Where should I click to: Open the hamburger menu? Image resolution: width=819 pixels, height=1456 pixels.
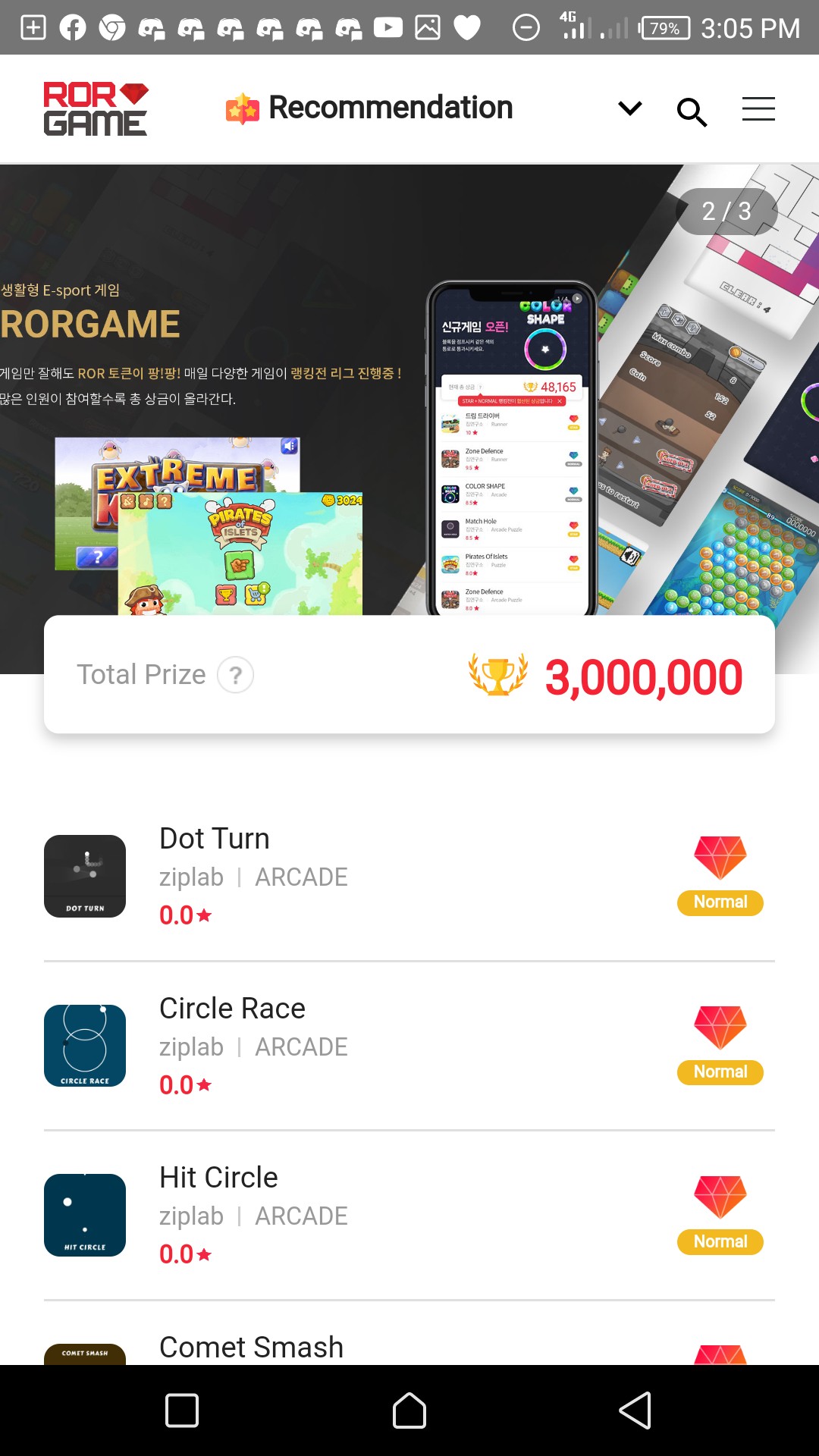(758, 109)
